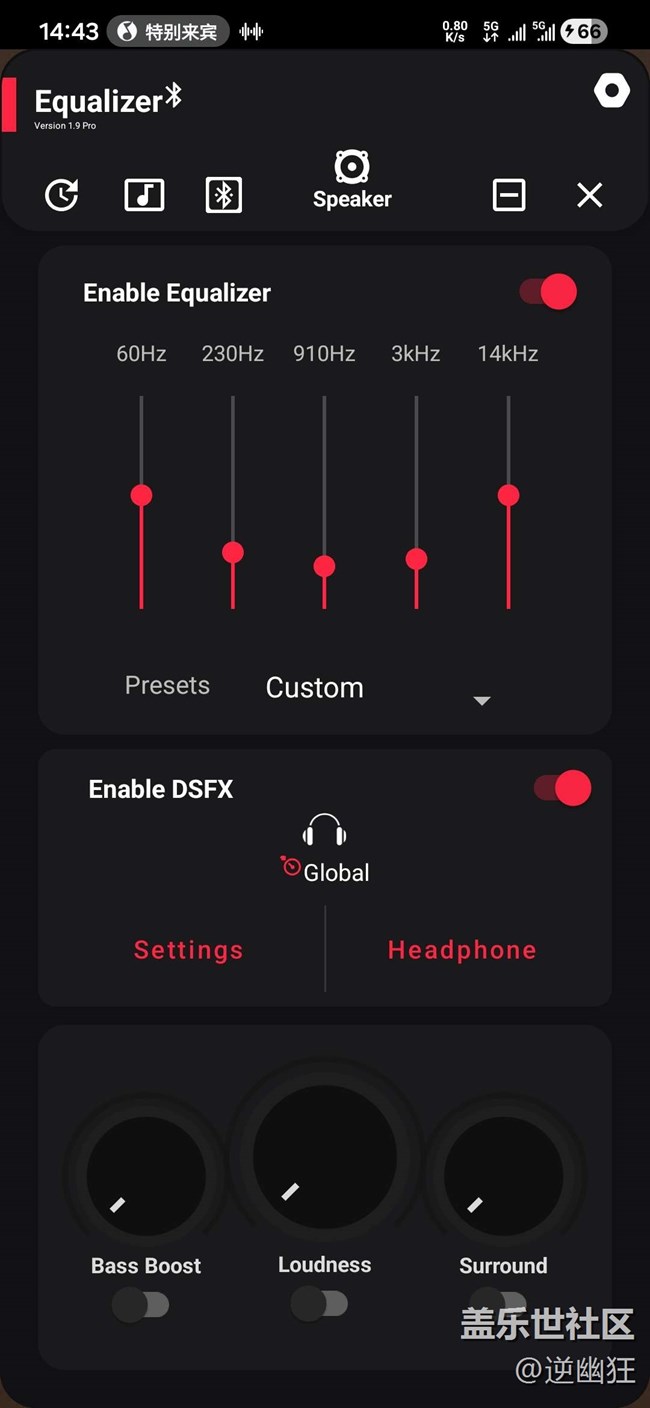This screenshot has width=650, height=1408.
Task: Expand the Custom presets dropdown
Action: coord(481,700)
